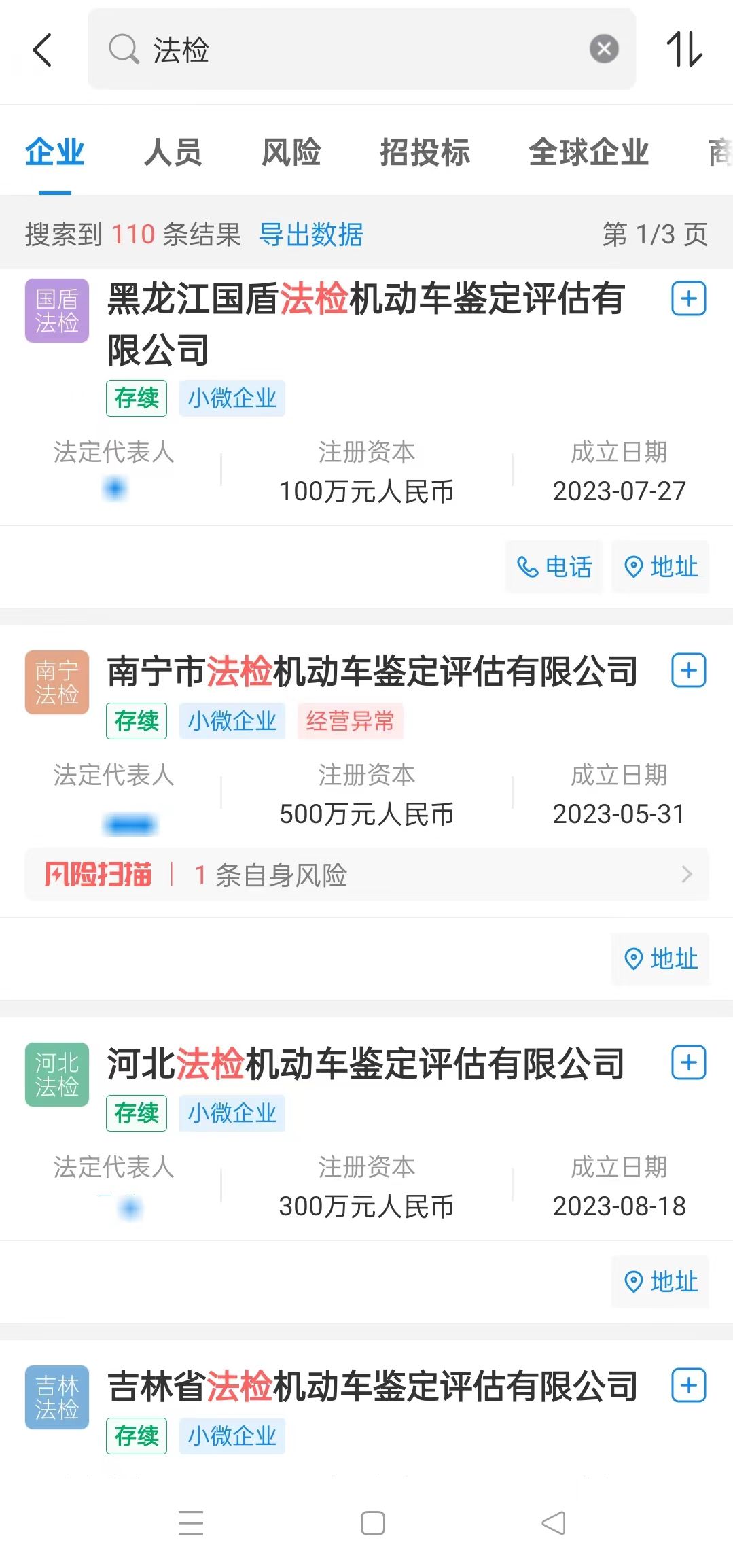Image resolution: width=733 pixels, height=1568 pixels.
Task: Add 黑龙江国盾法检 company with the plus icon
Action: point(689,298)
